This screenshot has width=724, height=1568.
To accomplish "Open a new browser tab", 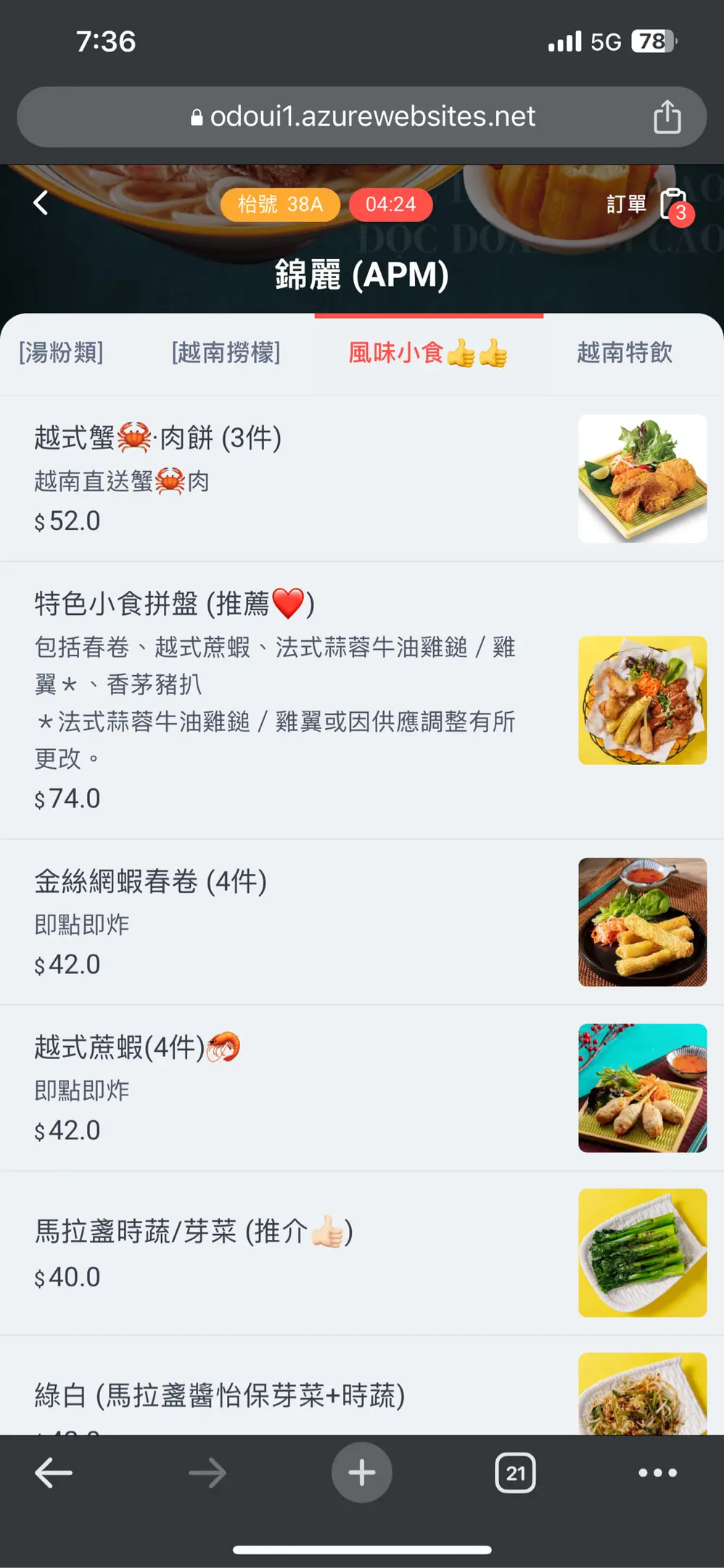I will [x=361, y=1472].
